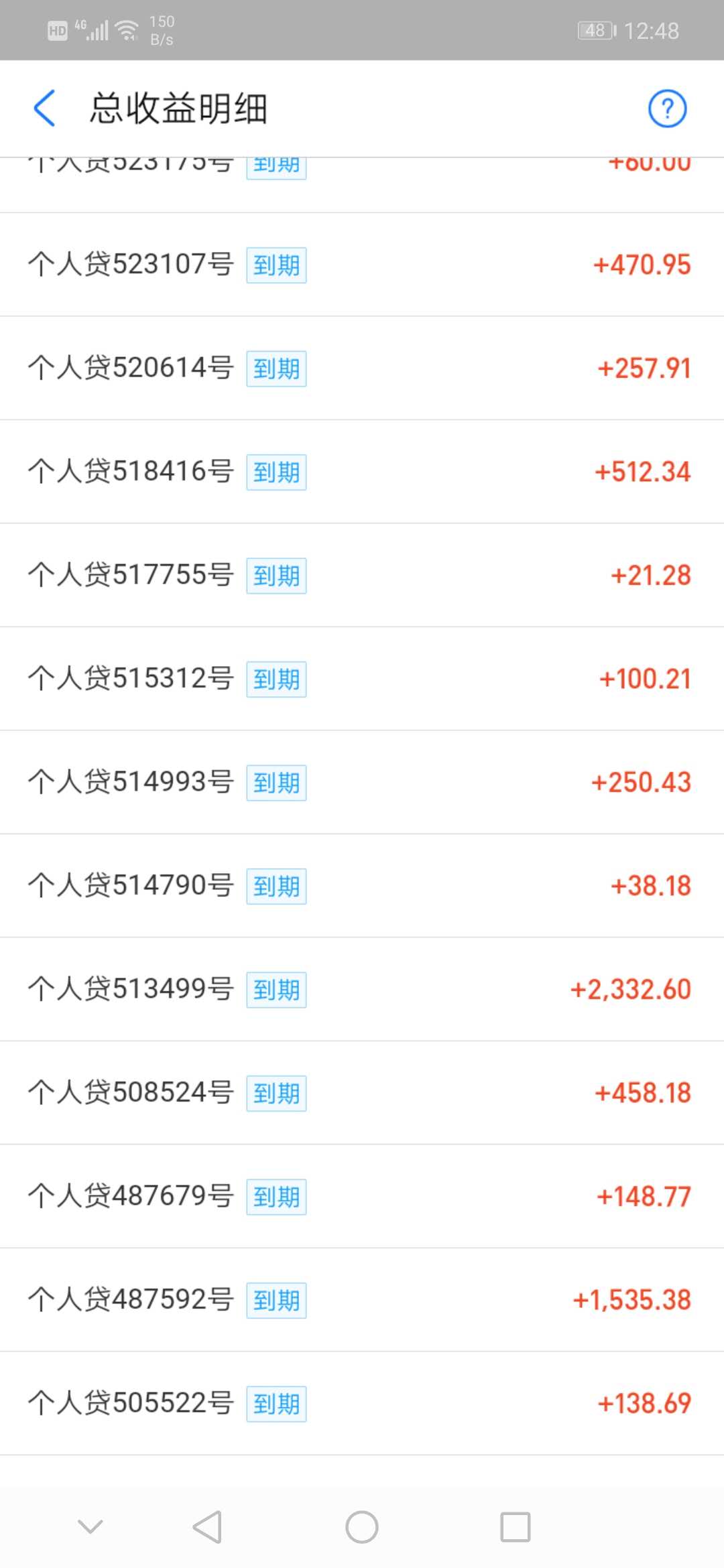Select 个人贷520614号 entry
This screenshot has width=724, height=1568.
pos(362,369)
